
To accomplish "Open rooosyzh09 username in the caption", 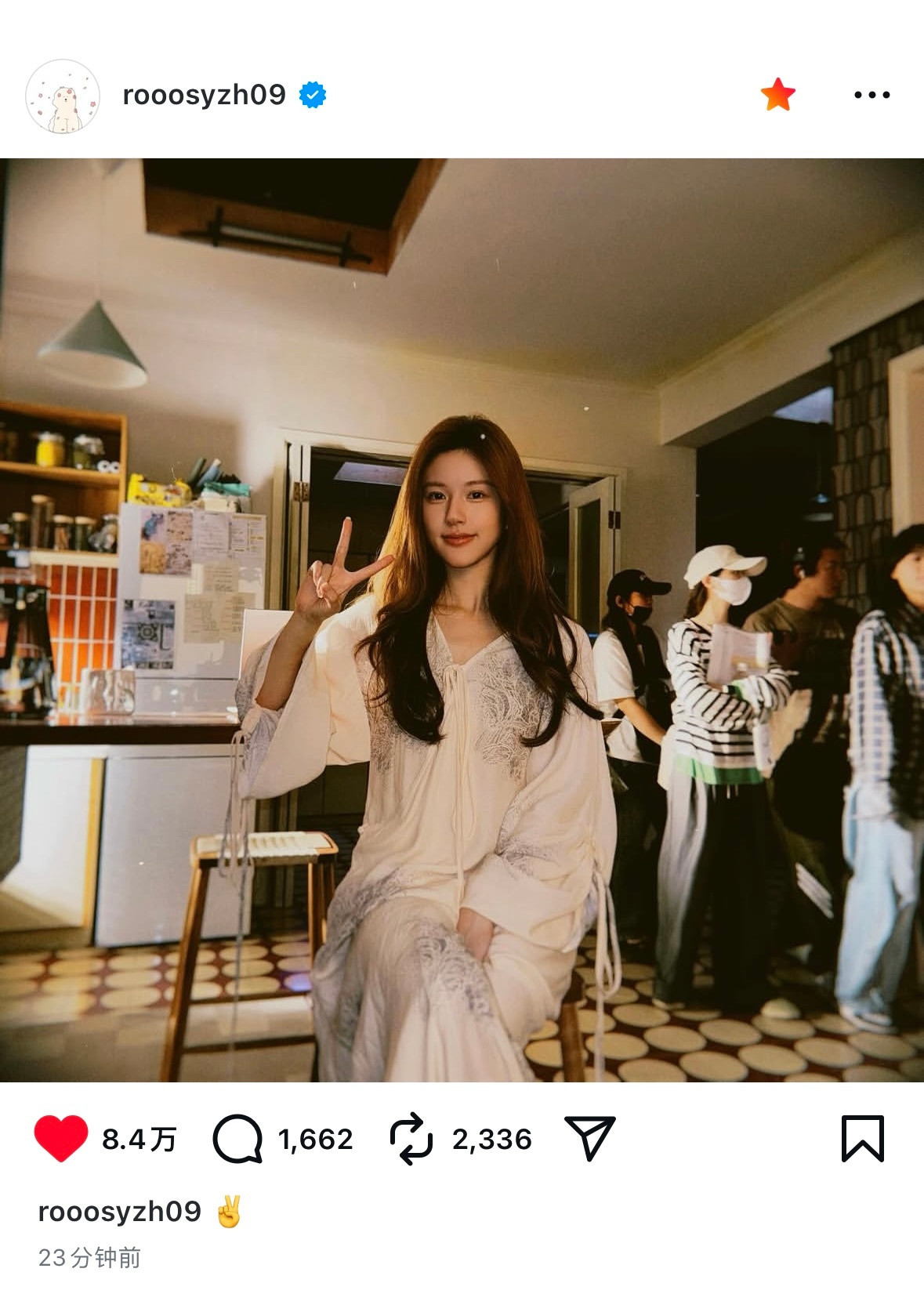I will click(x=119, y=1212).
